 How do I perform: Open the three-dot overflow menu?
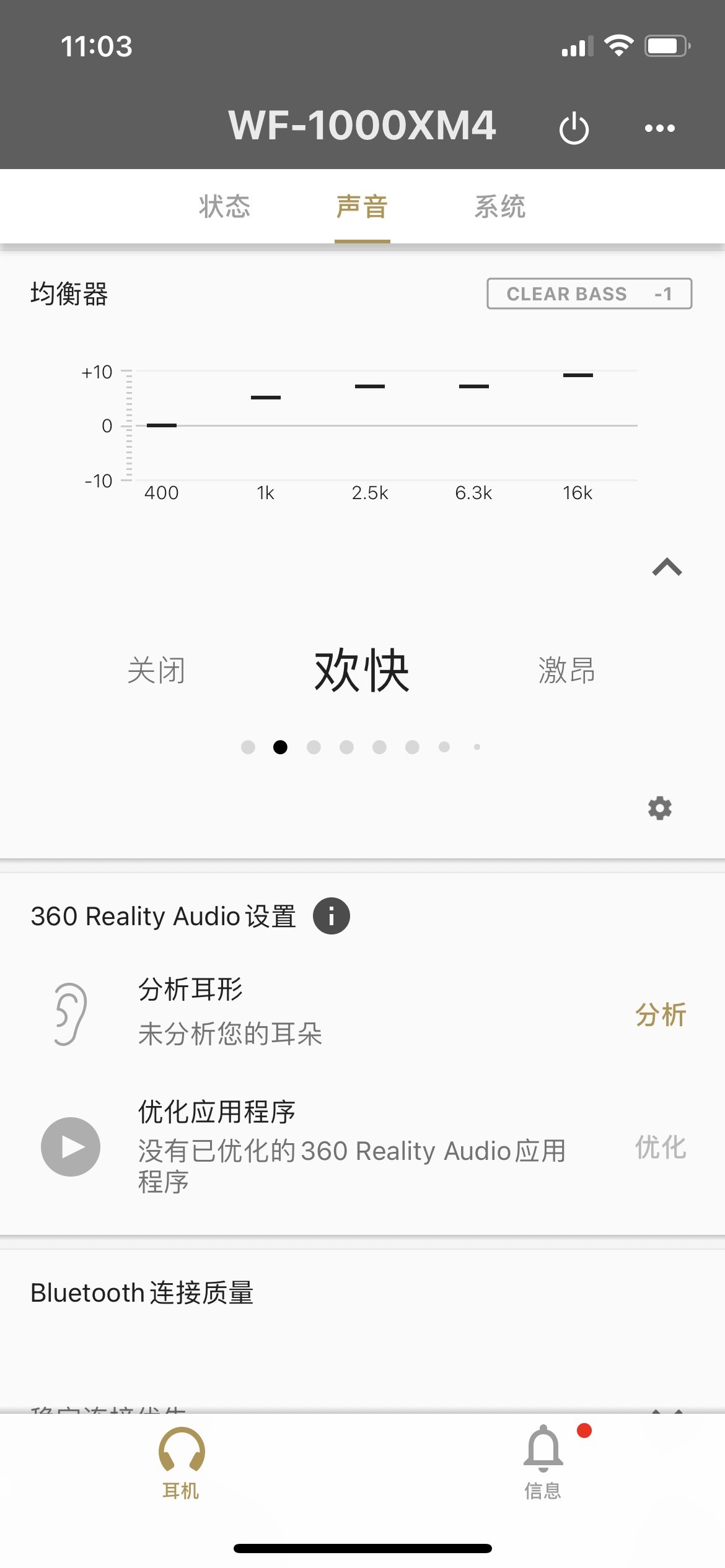[659, 127]
